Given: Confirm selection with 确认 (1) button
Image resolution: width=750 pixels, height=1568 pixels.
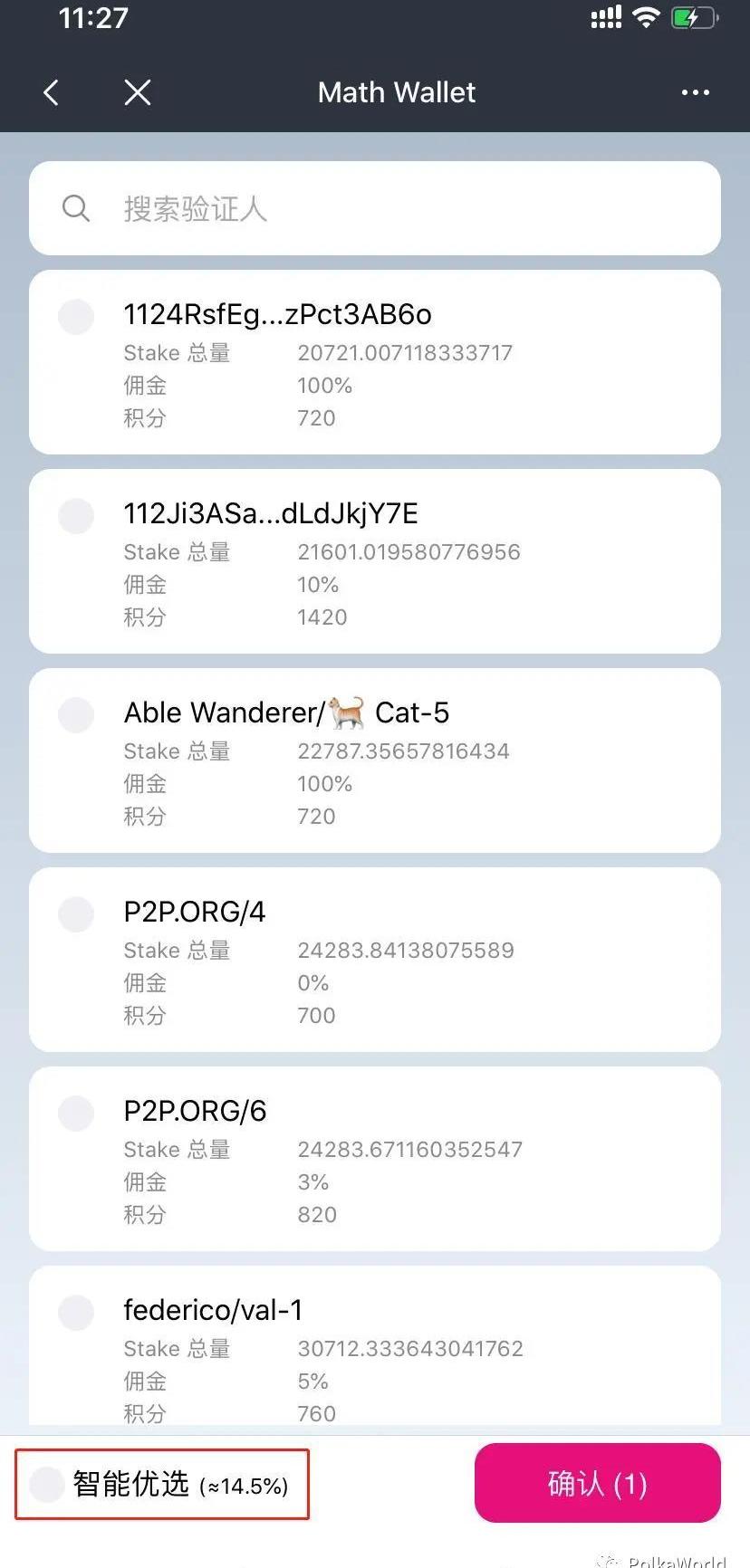Looking at the screenshot, I should (598, 1483).
